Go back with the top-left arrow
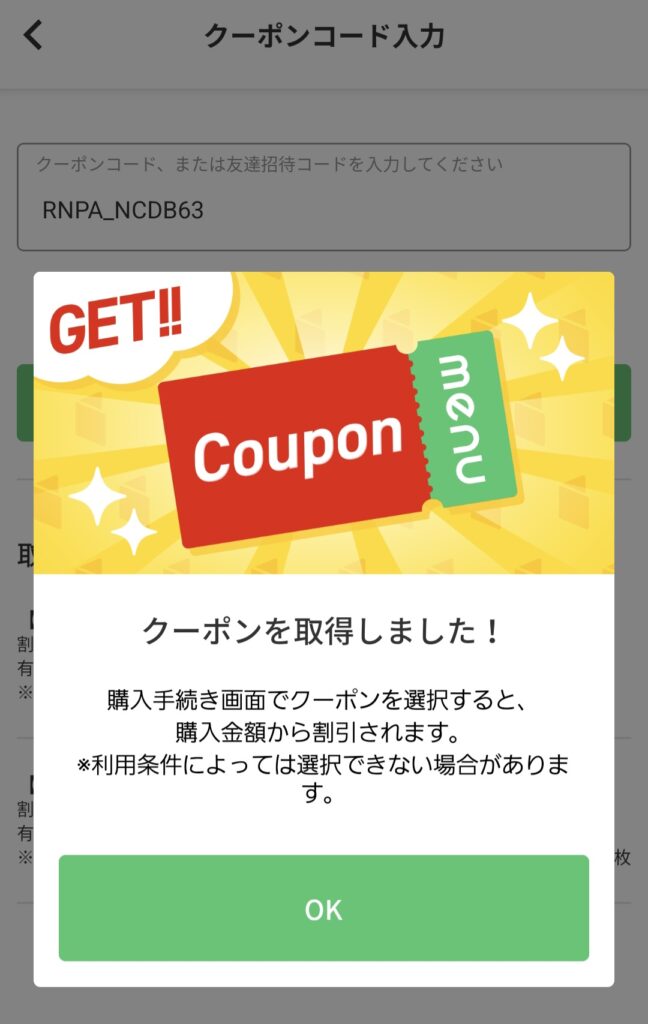This screenshot has width=648, height=1024. tap(34, 36)
